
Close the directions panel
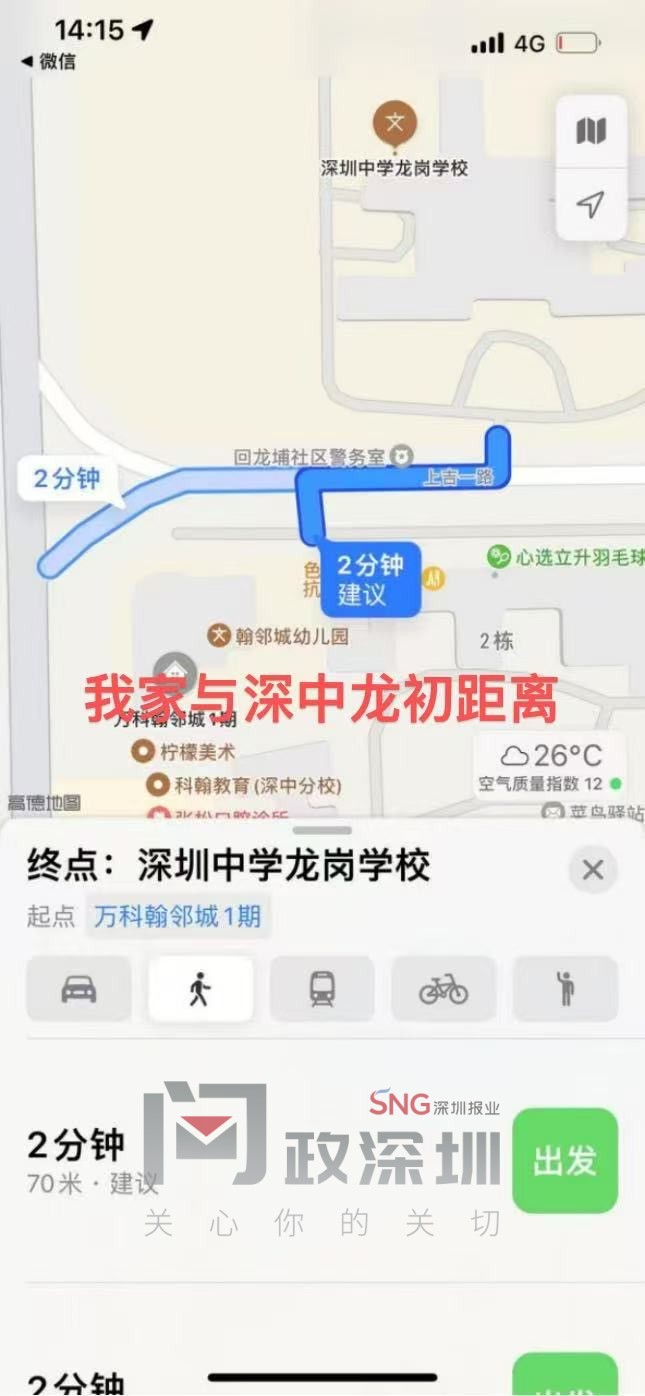point(593,870)
